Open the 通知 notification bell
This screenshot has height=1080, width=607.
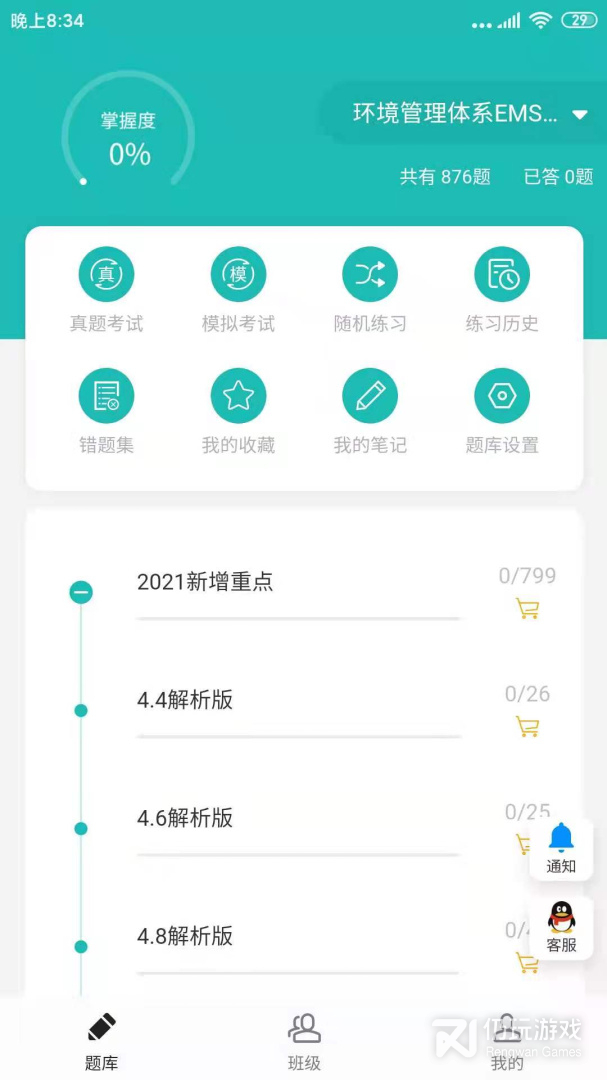[x=561, y=848]
